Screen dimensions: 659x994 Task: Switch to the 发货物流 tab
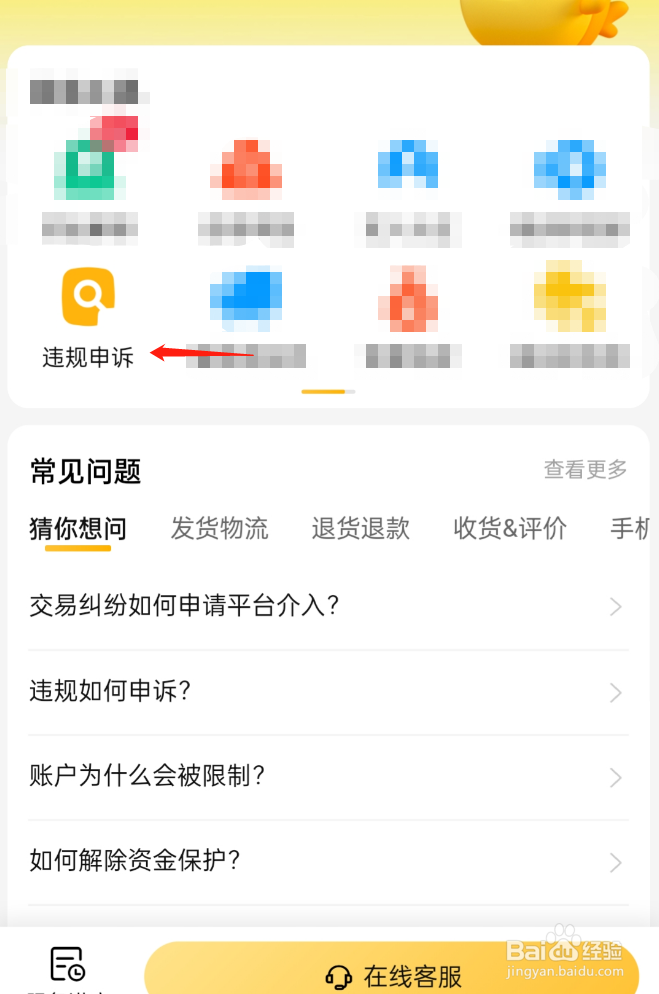click(219, 528)
